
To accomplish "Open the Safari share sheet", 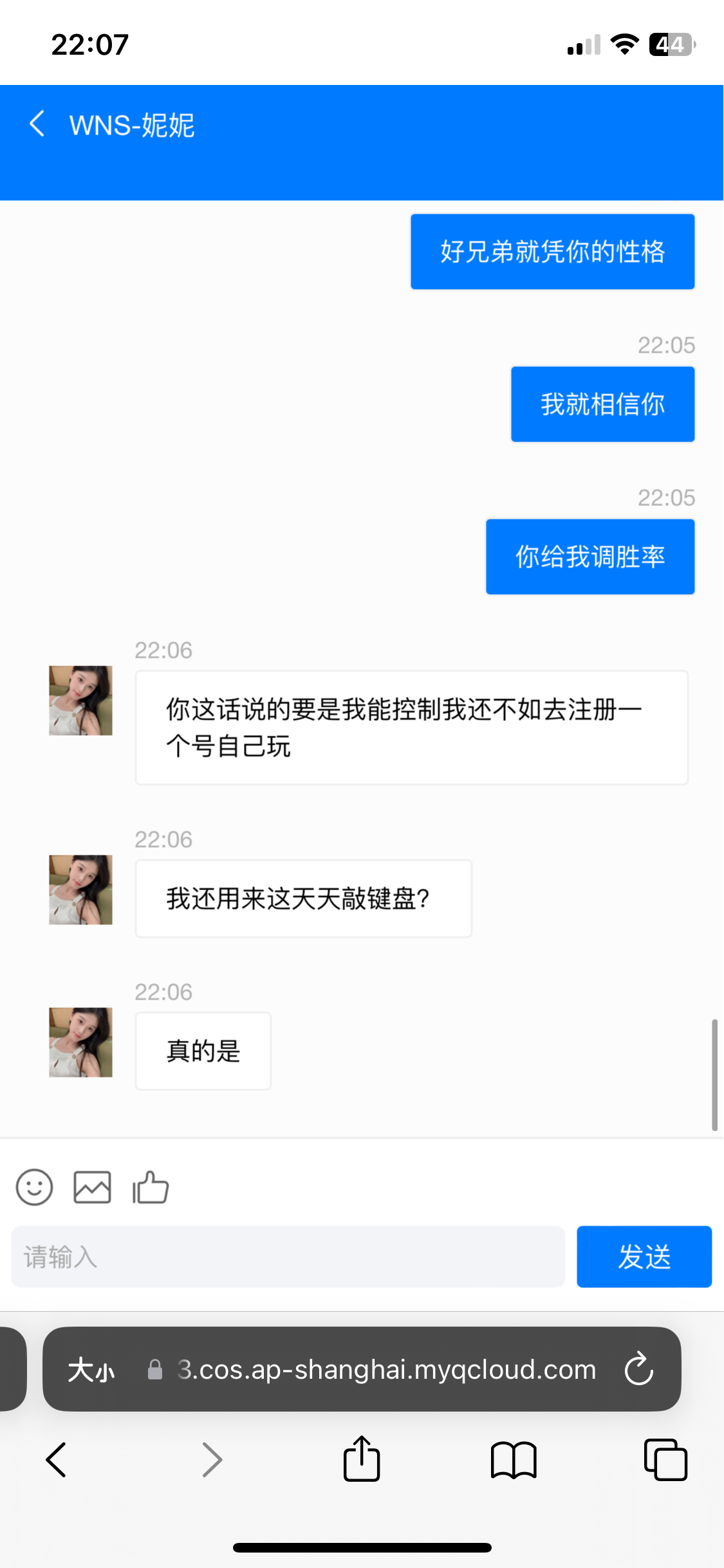I will [362, 1460].
